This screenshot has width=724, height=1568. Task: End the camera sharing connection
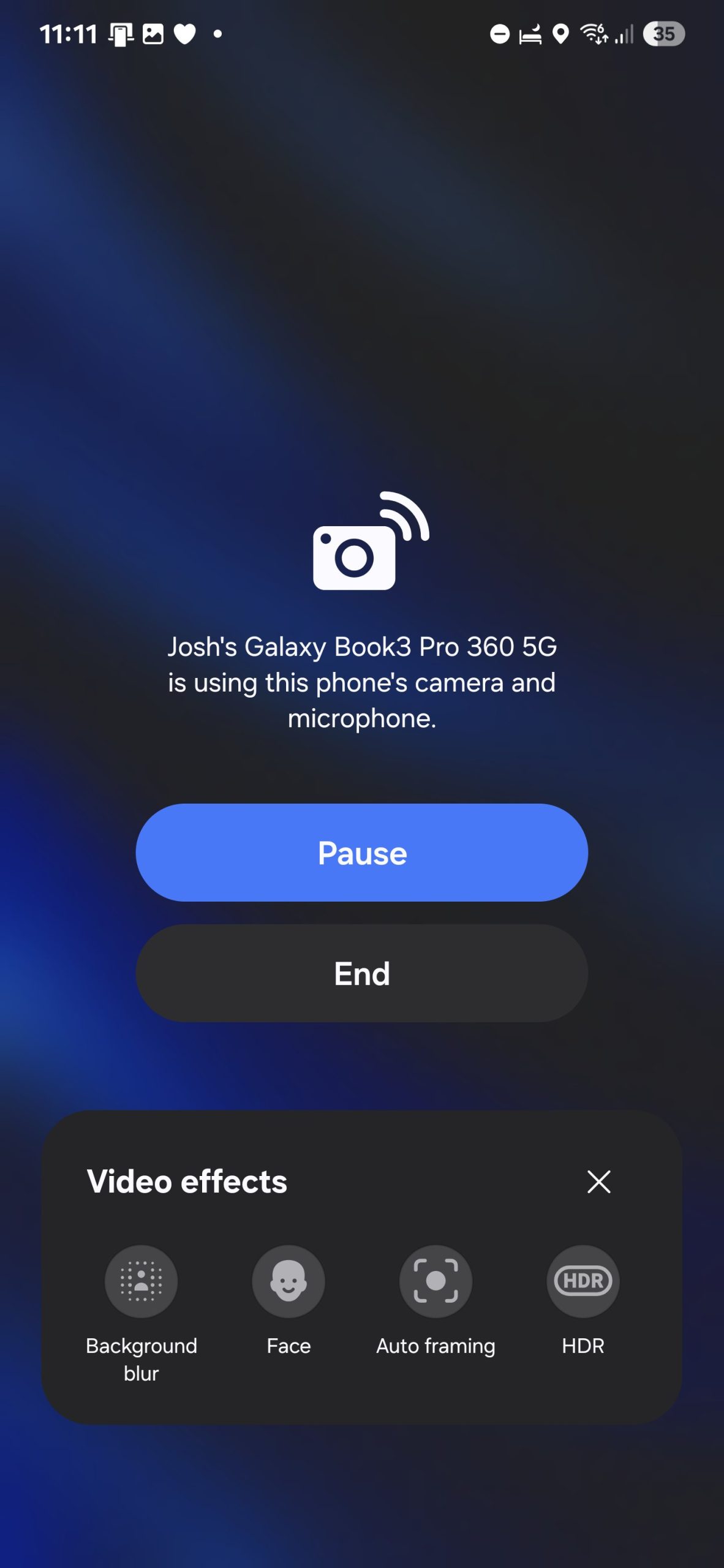[361, 973]
